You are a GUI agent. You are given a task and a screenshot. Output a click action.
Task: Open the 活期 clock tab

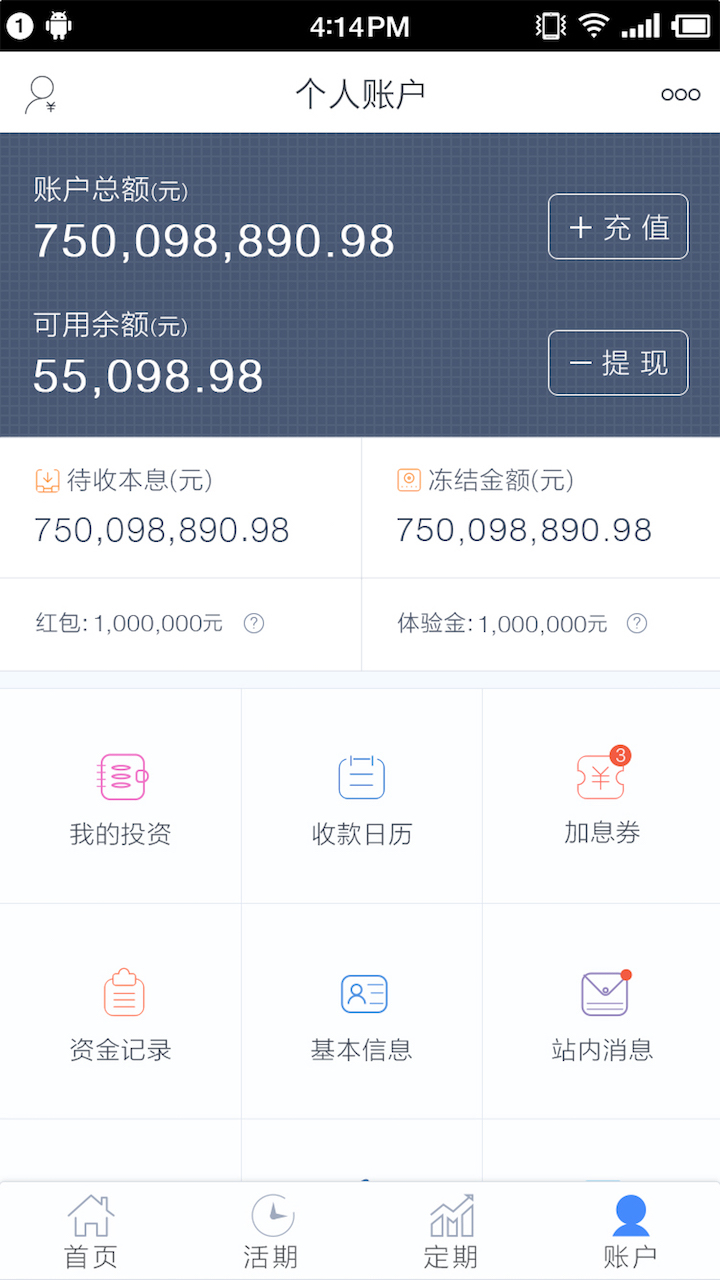click(270, 1230)
